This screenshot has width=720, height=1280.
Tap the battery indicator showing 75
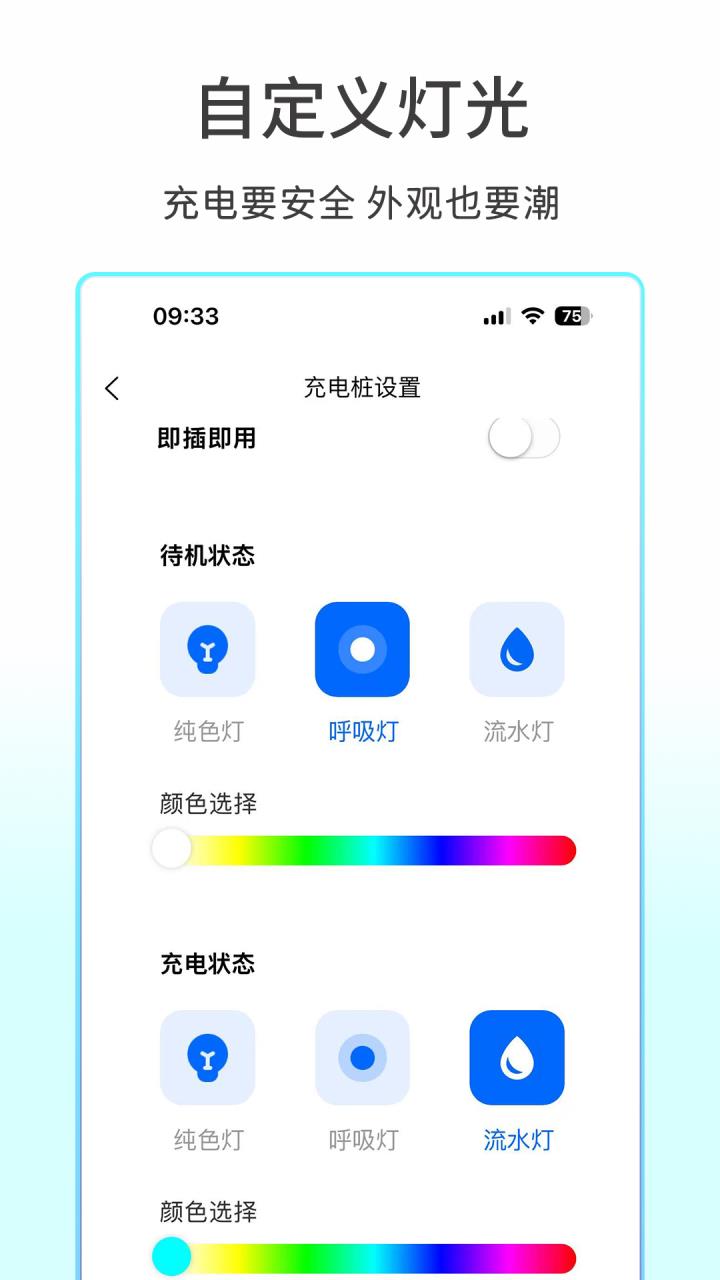click(x=572, y=316)
